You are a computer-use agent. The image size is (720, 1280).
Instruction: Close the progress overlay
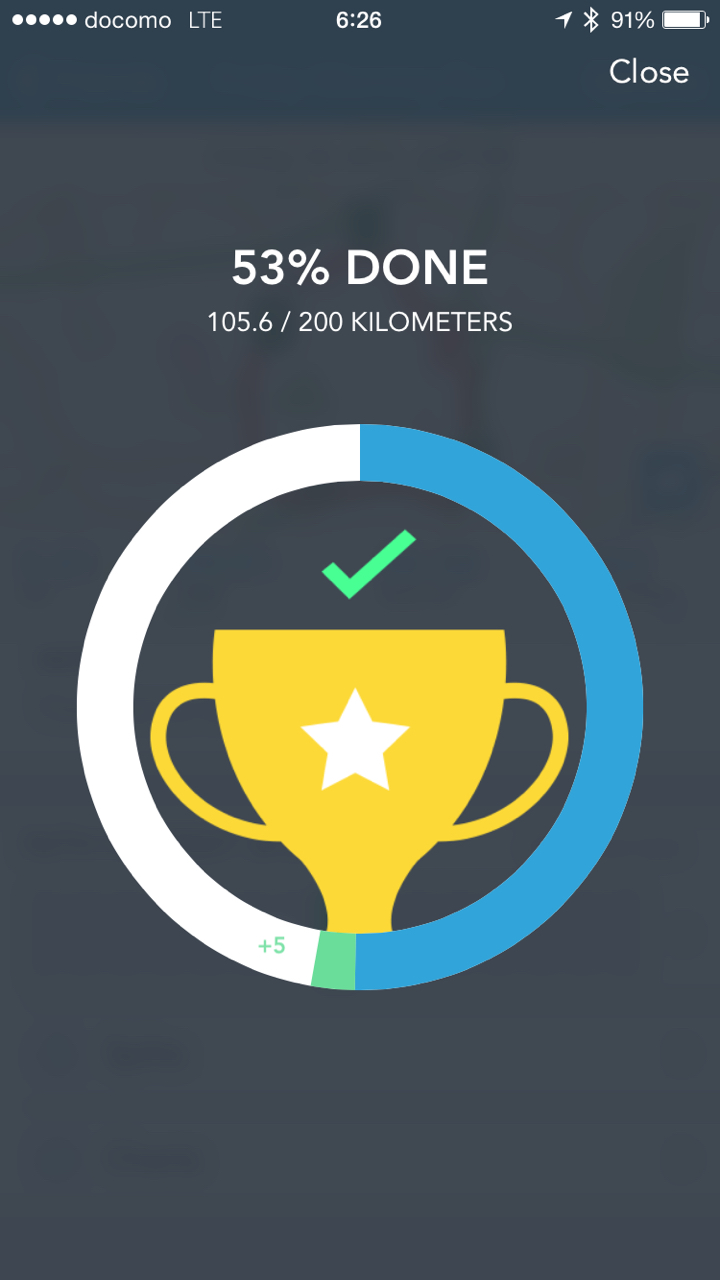(x=649, y=72)
